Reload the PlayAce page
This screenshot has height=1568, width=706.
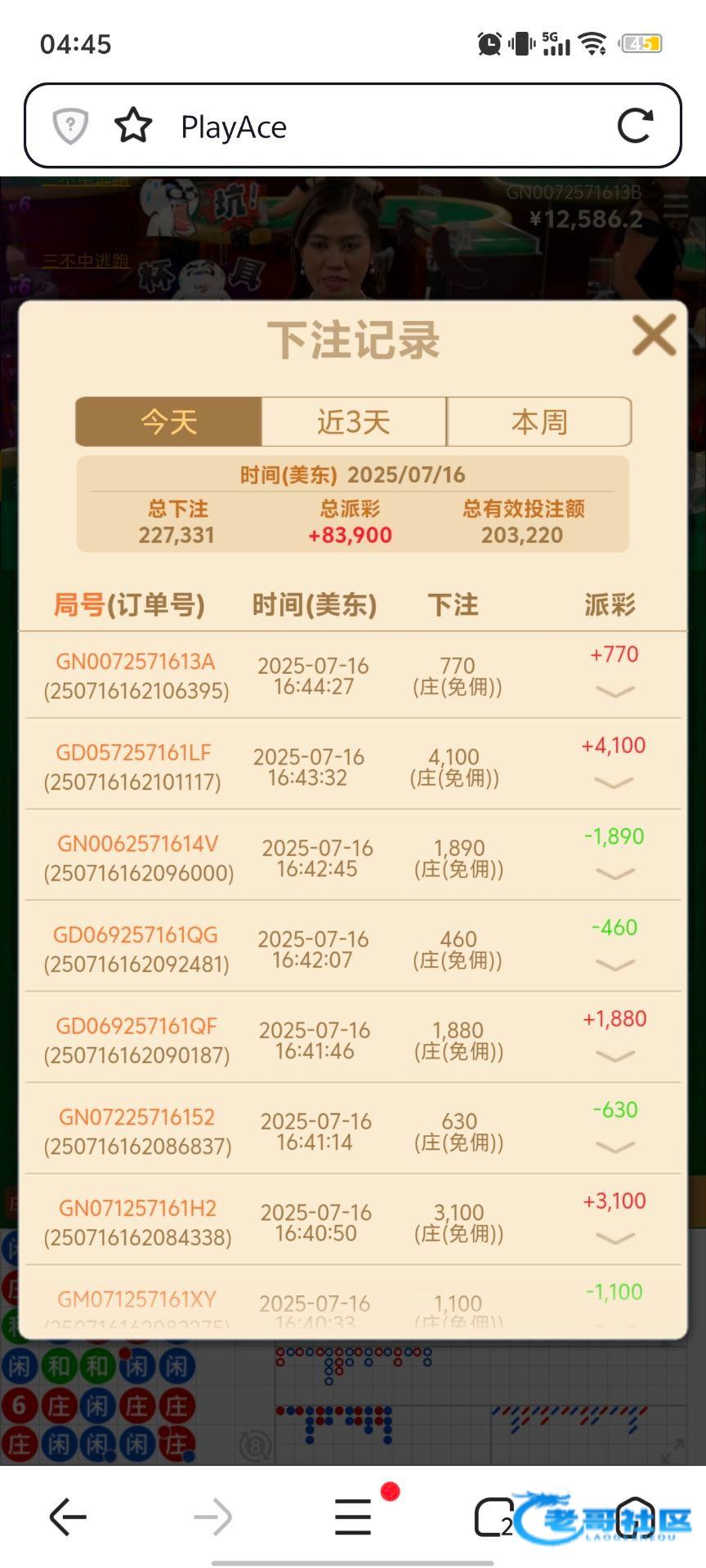[634, 127]
